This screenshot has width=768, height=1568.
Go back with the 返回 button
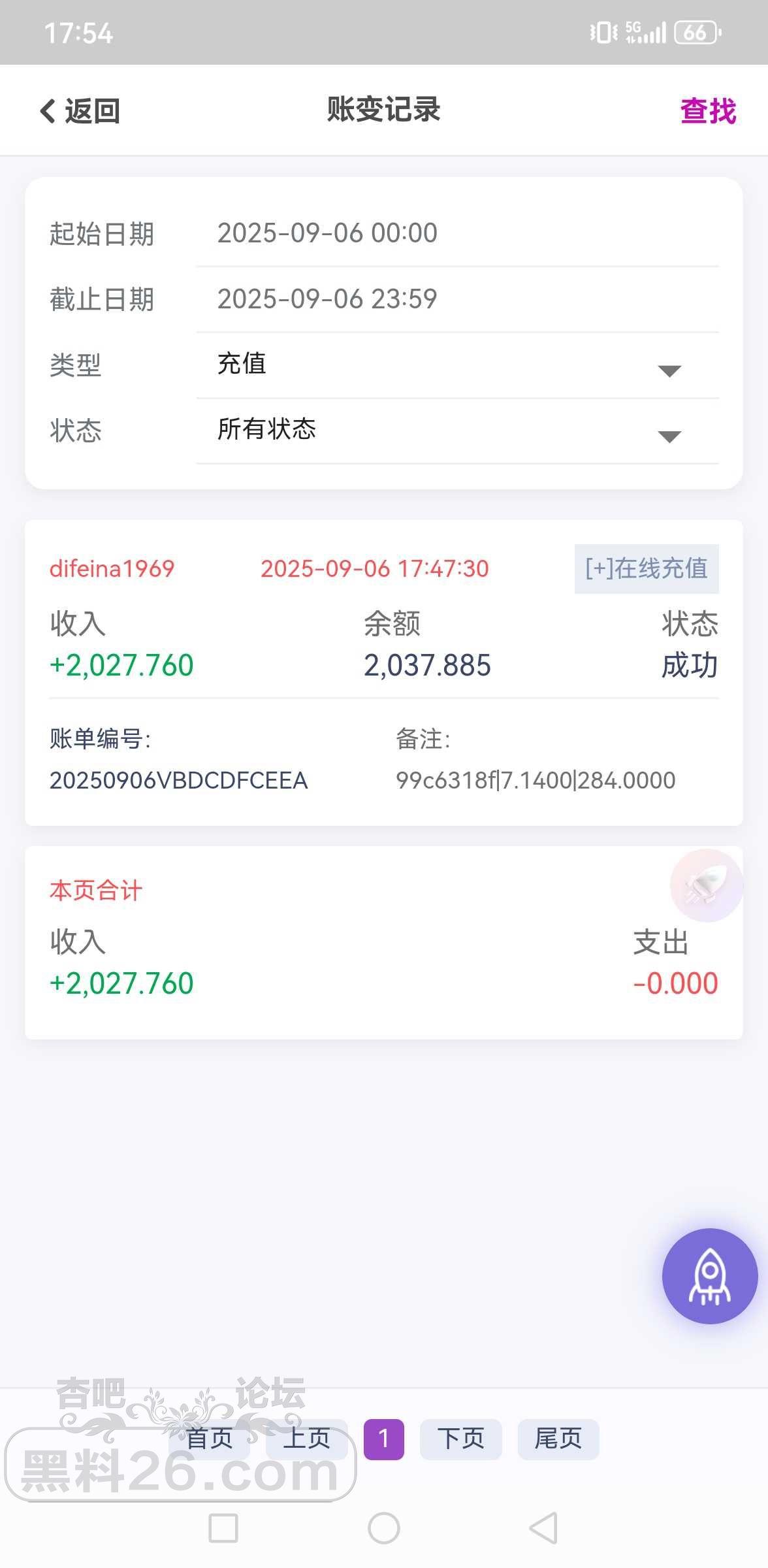tap(80, 111)
